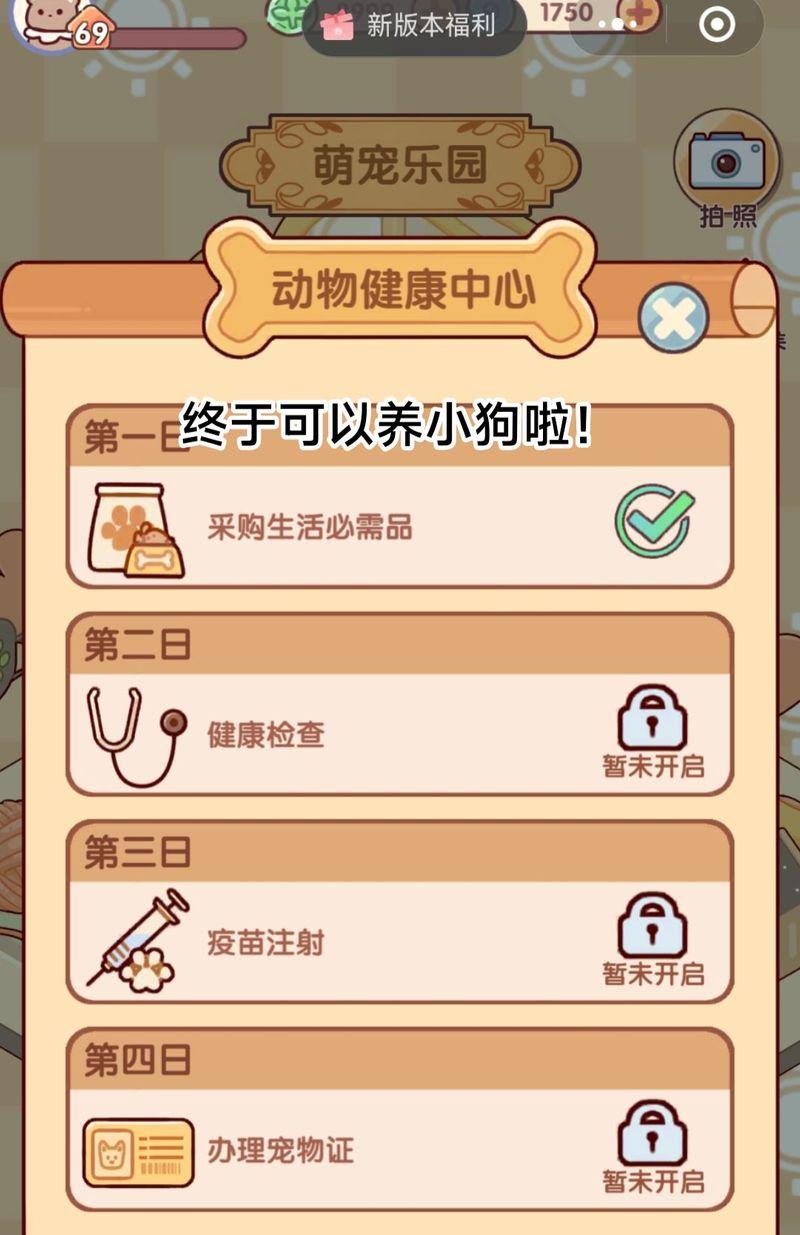The height and width of the screenshot is (1235, 800).
Task: Select the locked 疫苗注射 task
Action: (400, 941)
